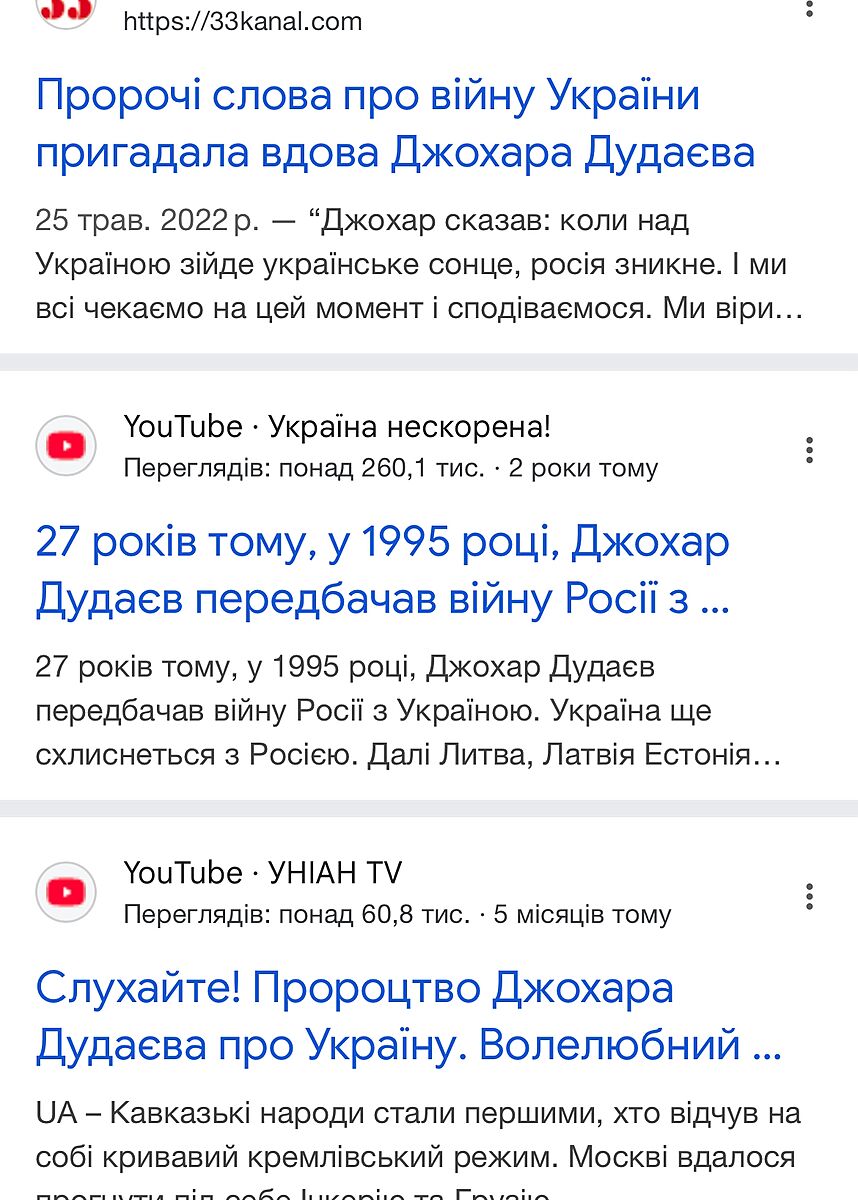Open more options for the УНІАН TV result
Screen dimensions: 858x1200
pos(809,896)
